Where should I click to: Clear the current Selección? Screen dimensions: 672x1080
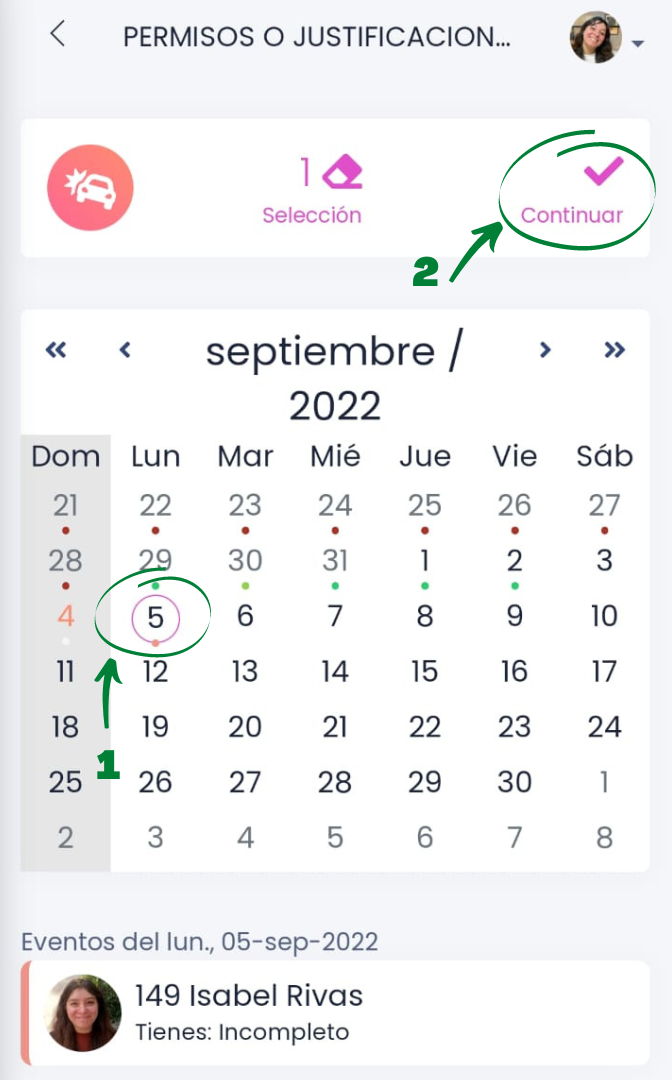point(343,173)
